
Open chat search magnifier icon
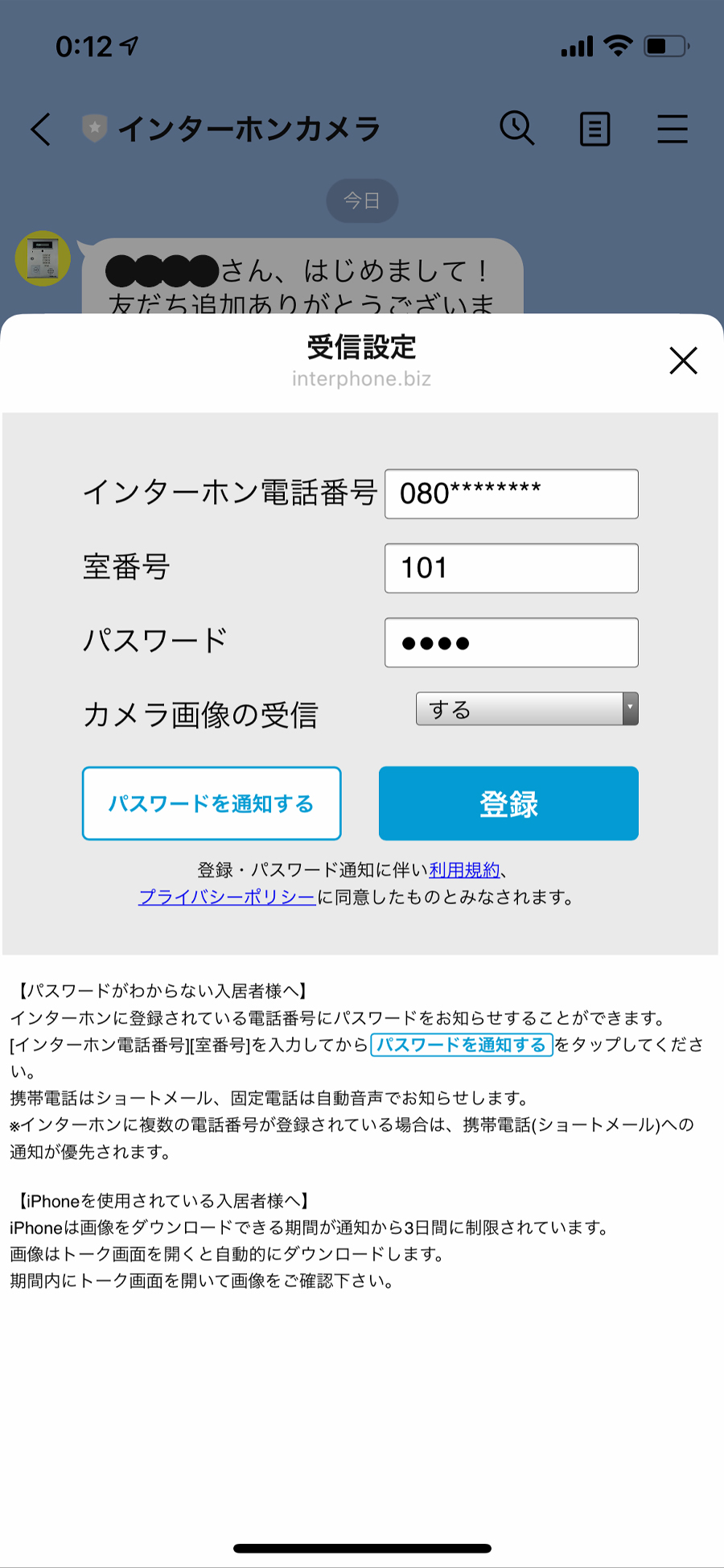[x=516, y=128]
